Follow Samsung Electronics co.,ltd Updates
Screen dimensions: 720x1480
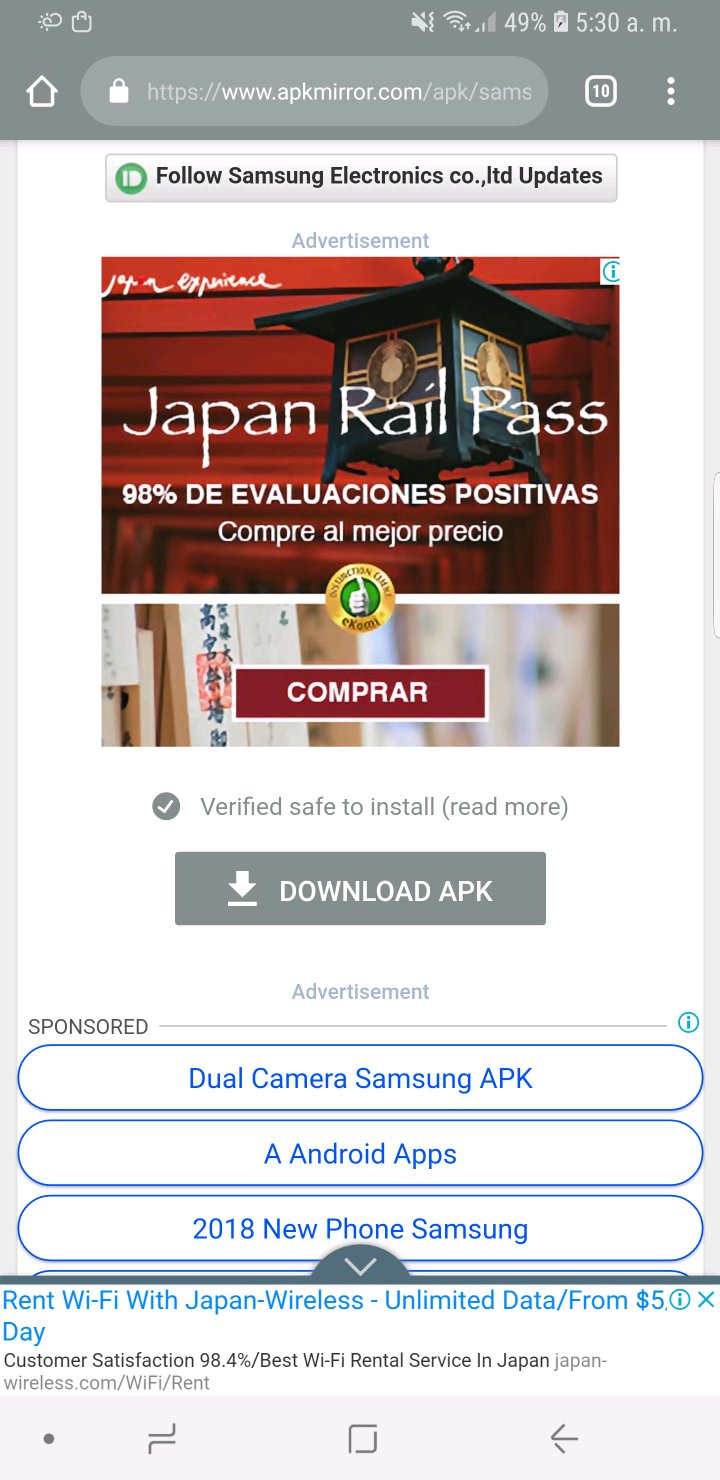[361, 177]
